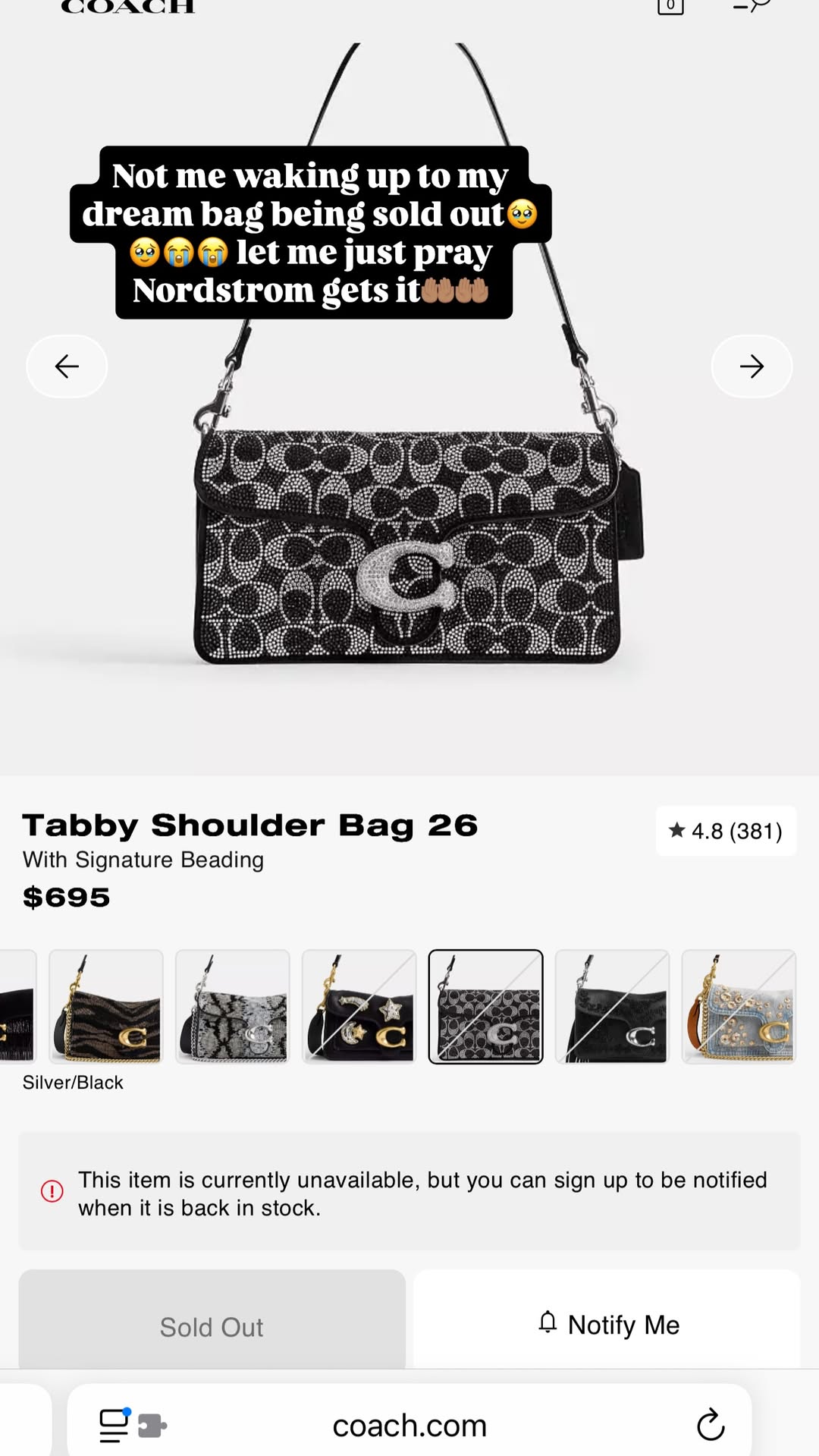Show the next product image

click(x=752, y=366)
